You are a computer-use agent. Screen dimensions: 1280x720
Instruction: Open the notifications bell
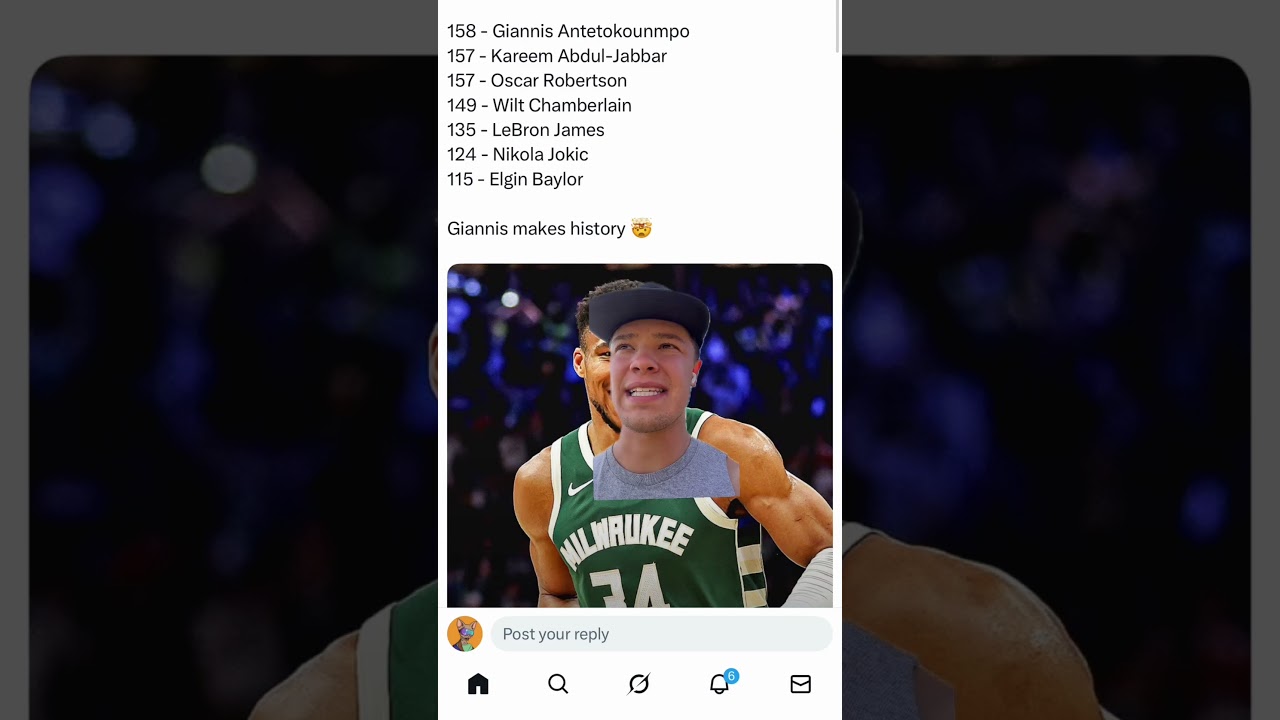point(719,684)
